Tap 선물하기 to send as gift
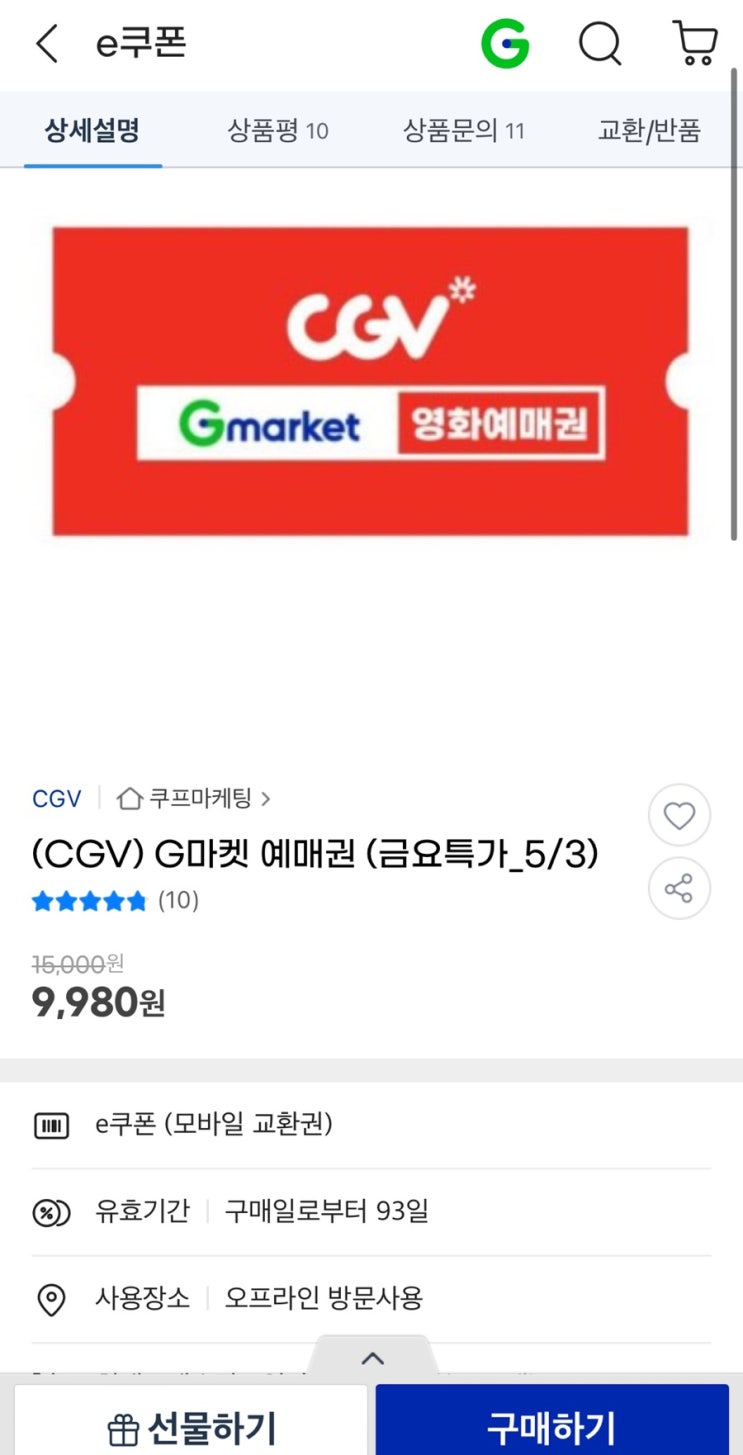Image resolution: width=743 pixels, height=1455 pixels. (191, 1426)
